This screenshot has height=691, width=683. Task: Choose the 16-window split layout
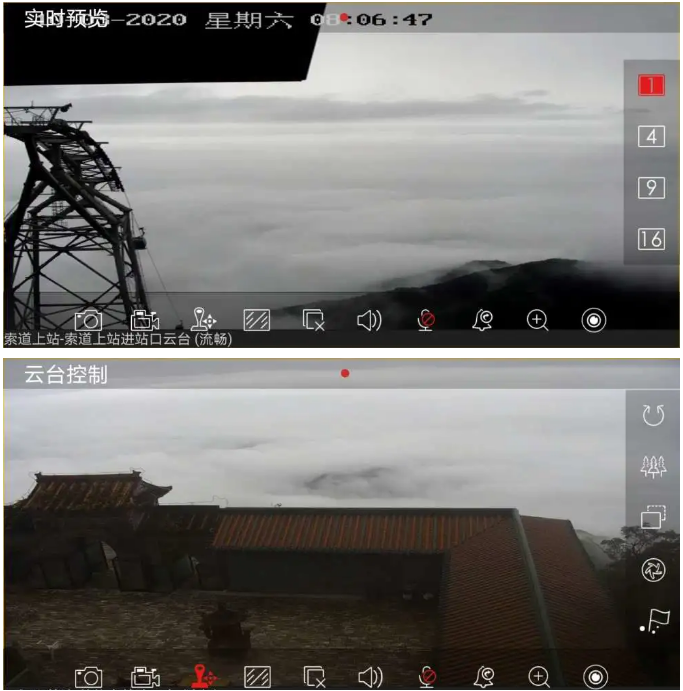click(x=651, y=238)
